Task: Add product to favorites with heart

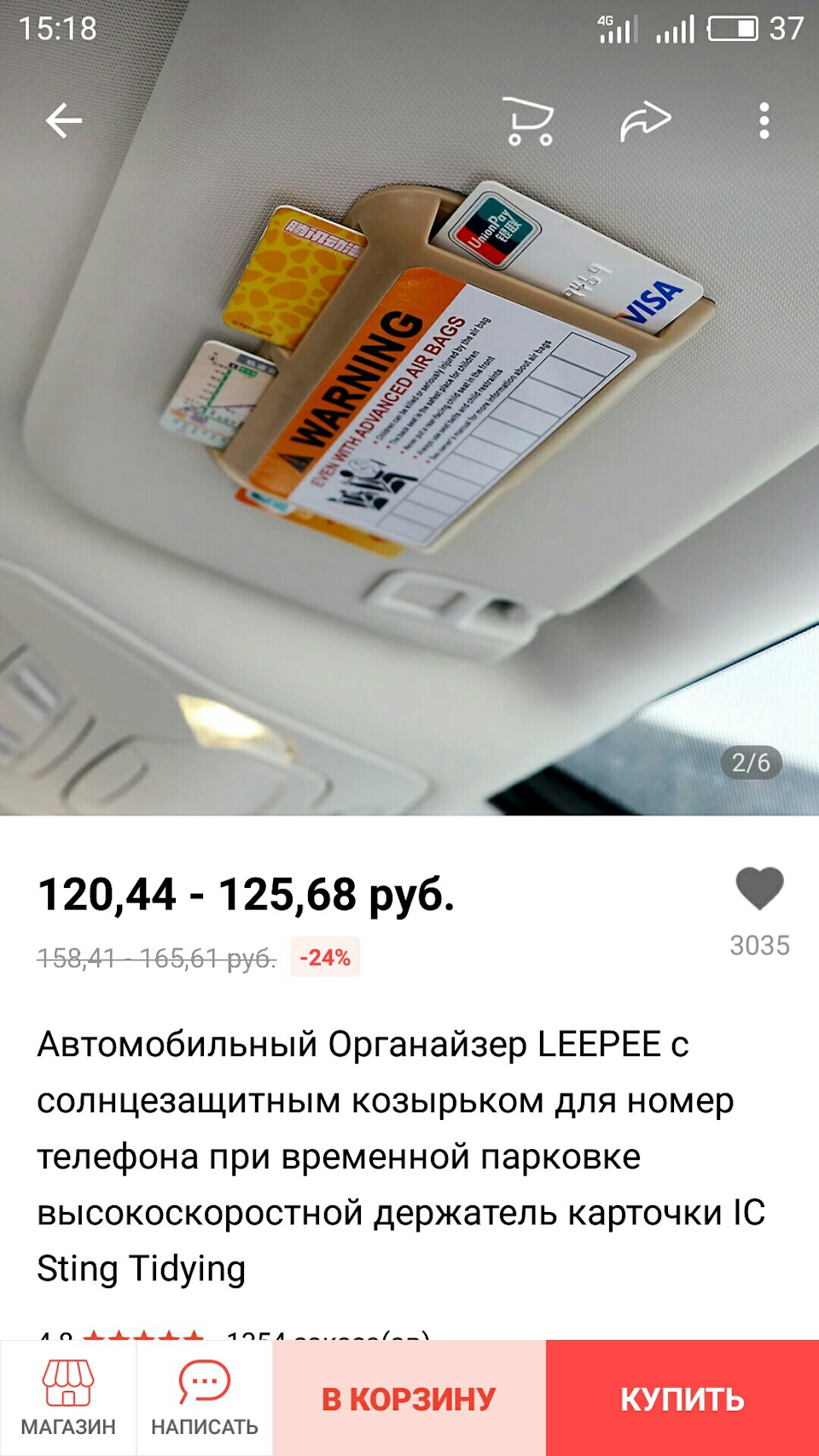Action: pos(759,889)
